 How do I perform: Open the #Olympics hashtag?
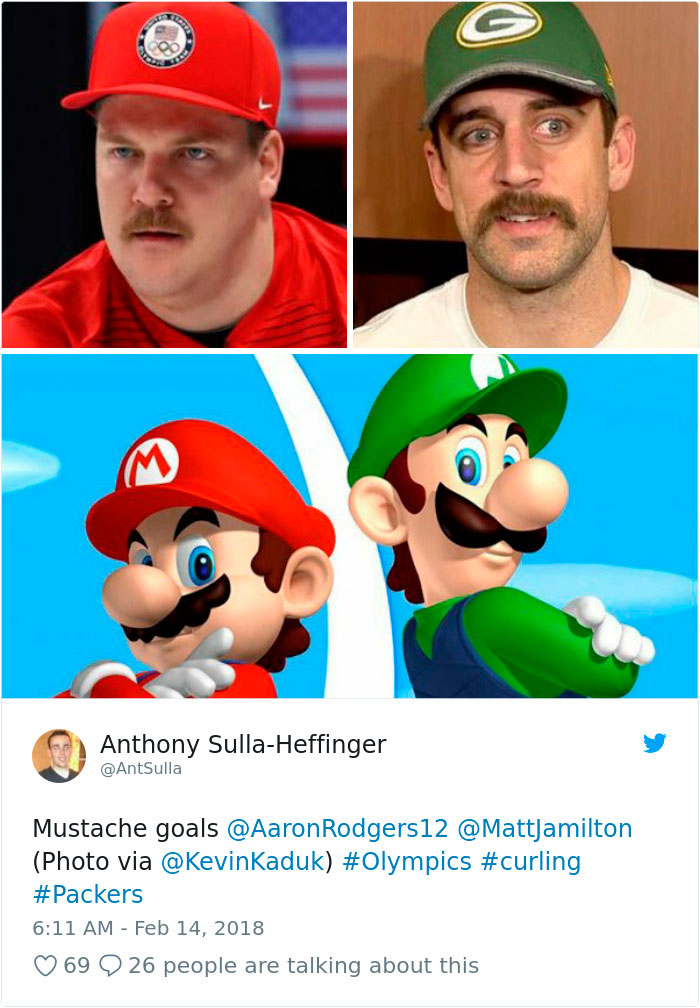coord(406,862)
